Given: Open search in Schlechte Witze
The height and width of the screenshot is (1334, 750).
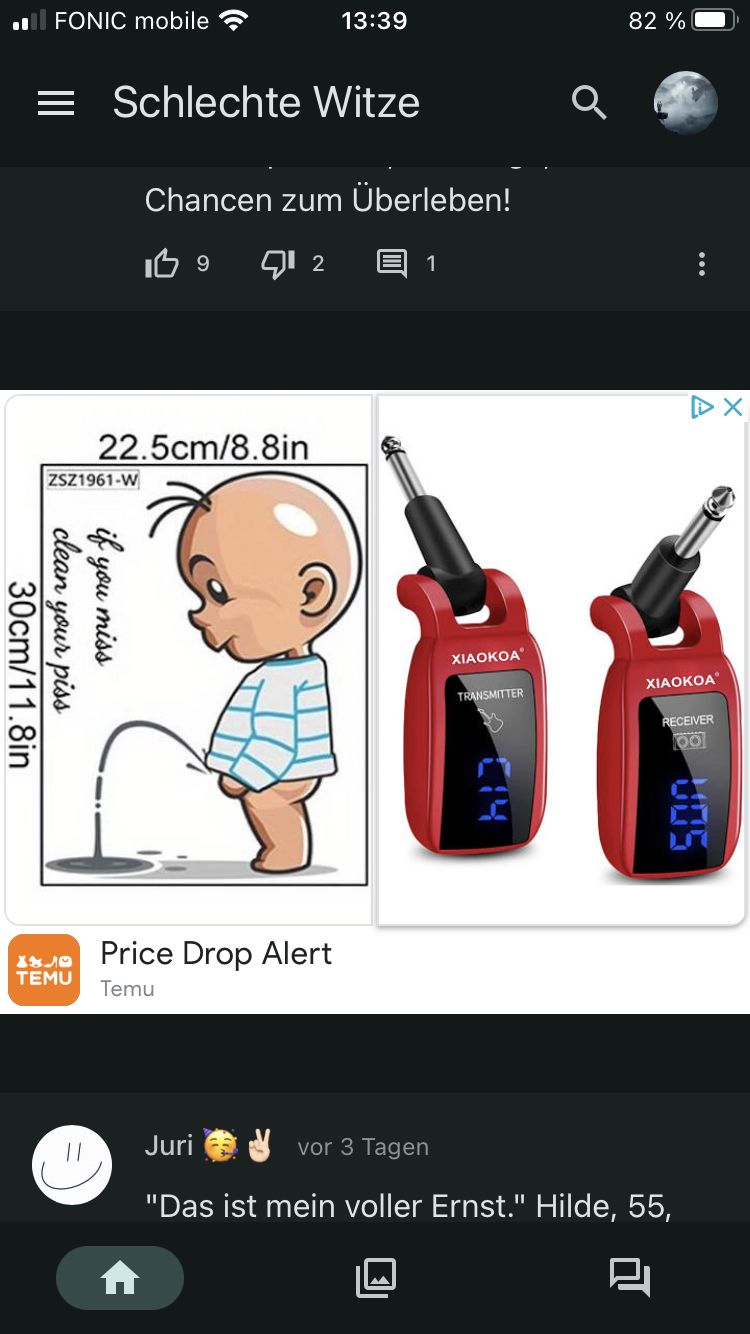Looking at the screenshot, I should (x=588, y=103).
